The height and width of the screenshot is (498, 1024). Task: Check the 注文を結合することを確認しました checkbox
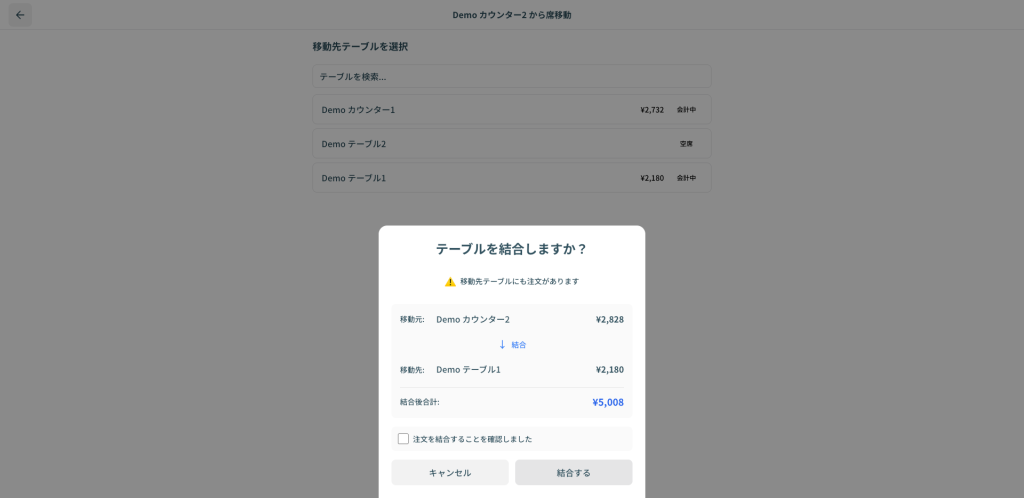coord(403,439)
